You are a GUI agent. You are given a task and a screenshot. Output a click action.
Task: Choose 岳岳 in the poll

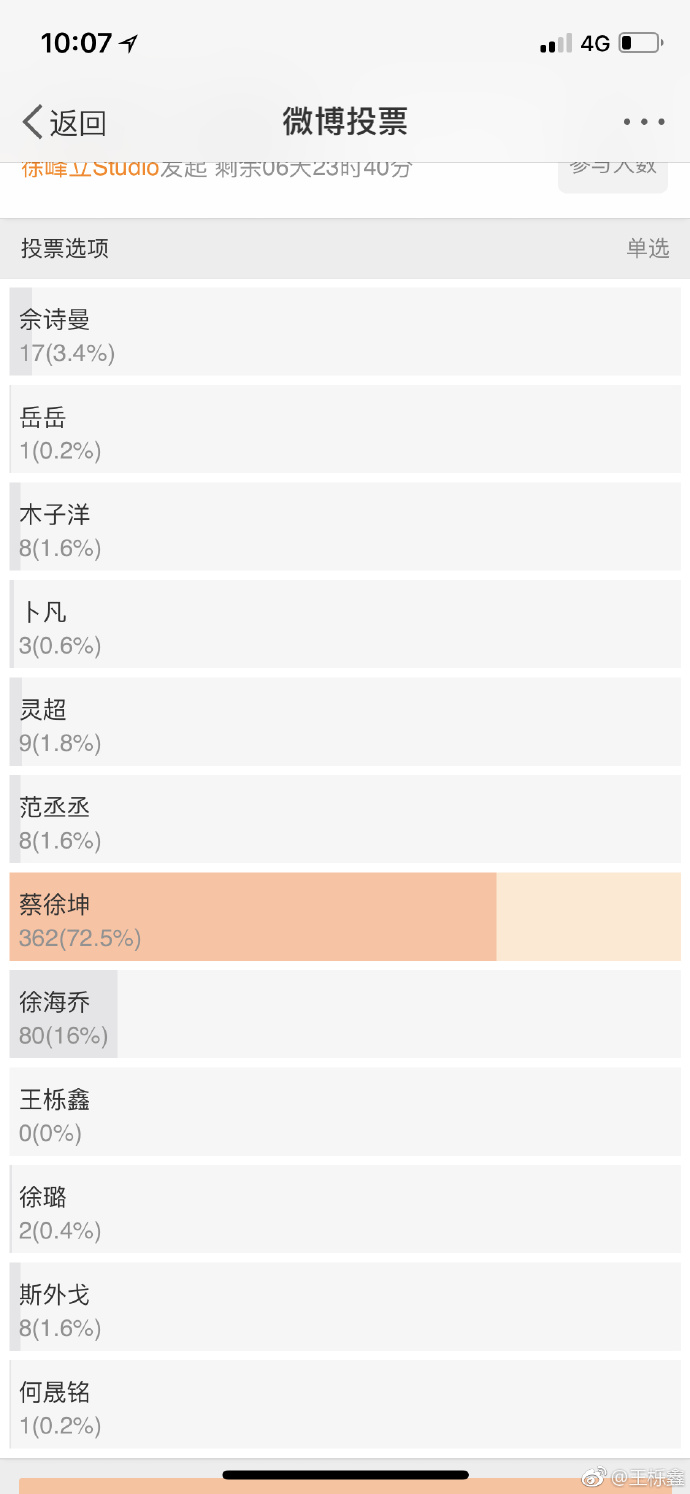(x=345, y=429)
